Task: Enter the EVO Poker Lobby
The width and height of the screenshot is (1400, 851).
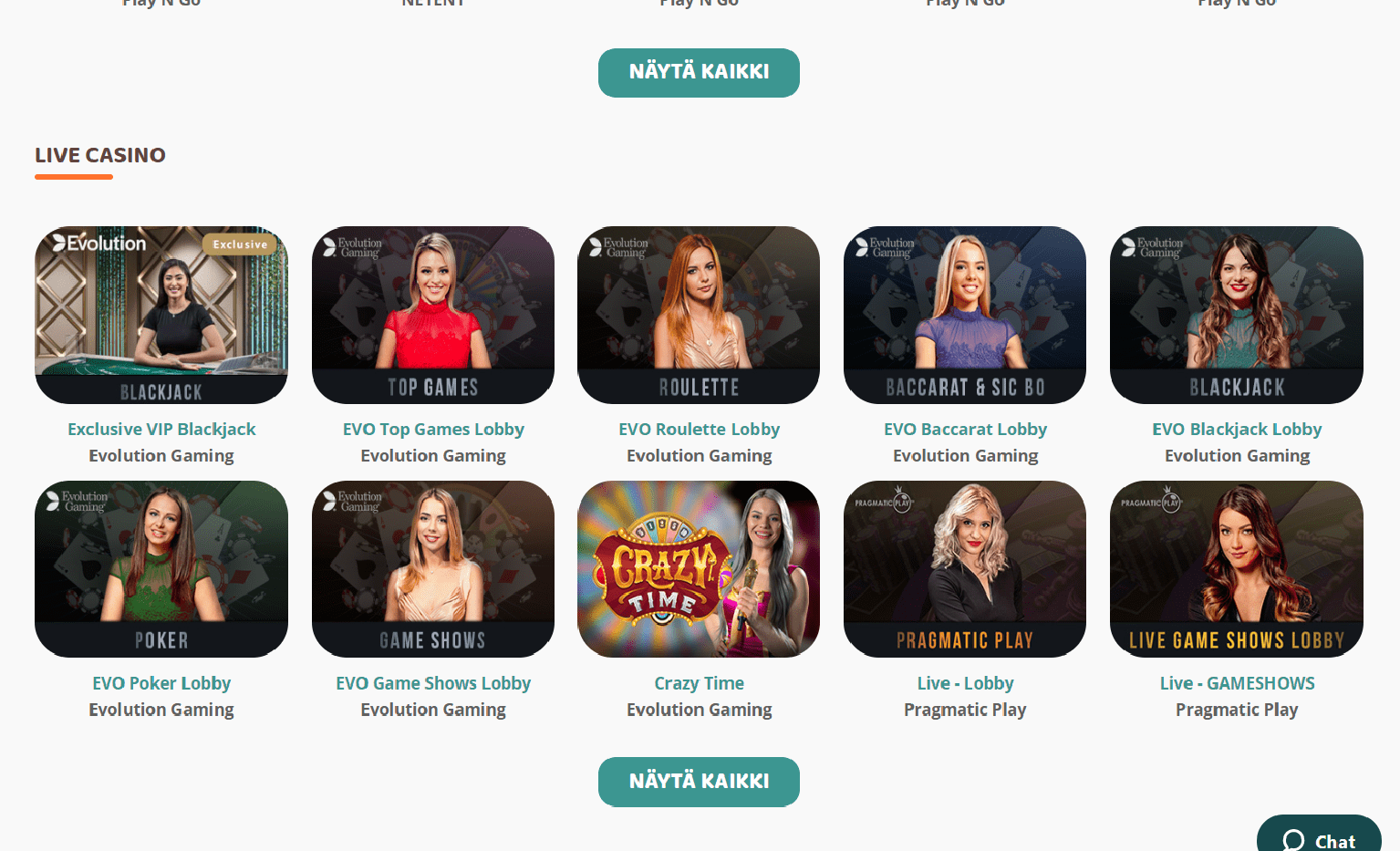Action: 161,568
